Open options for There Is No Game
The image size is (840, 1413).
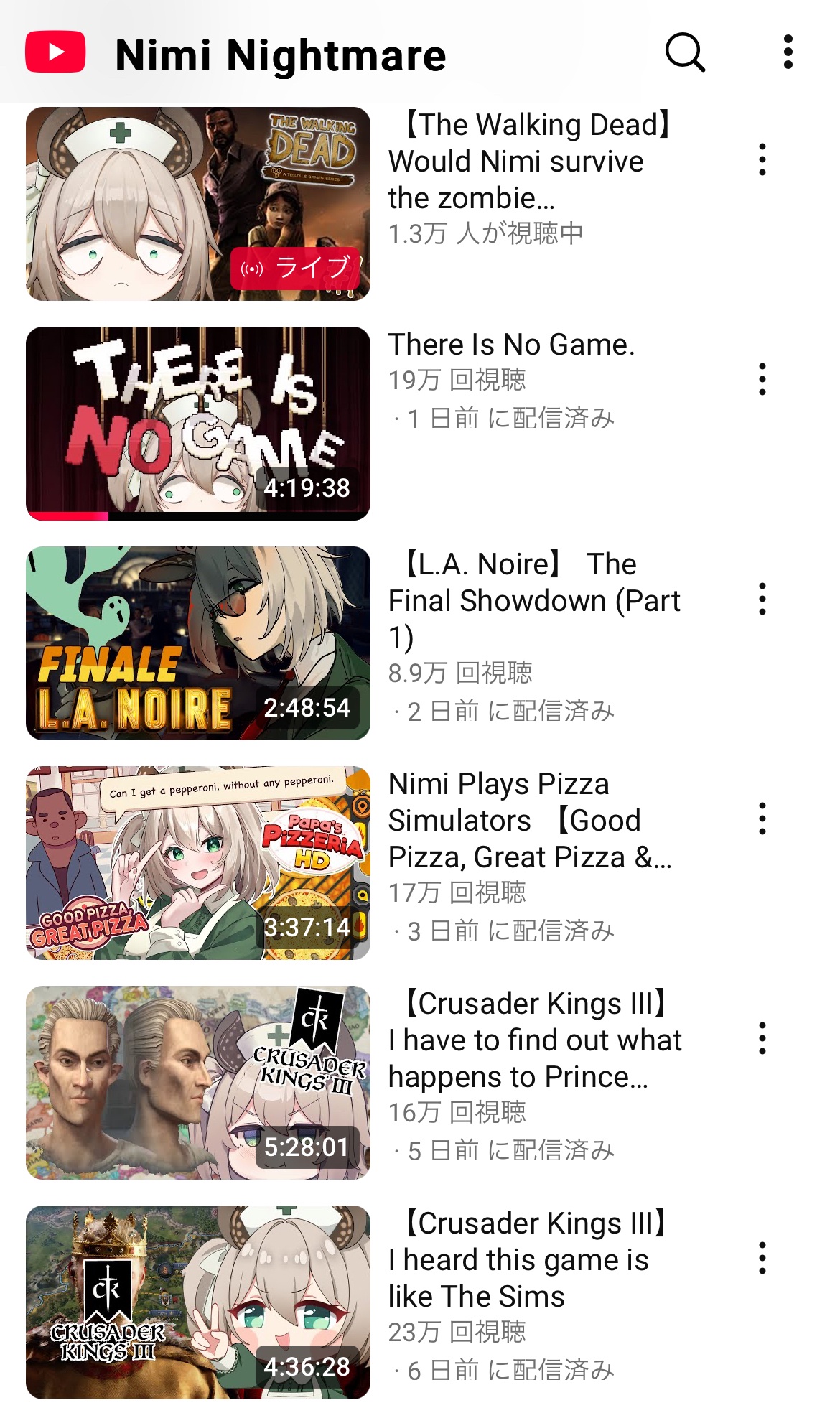(x=762, y=379)
